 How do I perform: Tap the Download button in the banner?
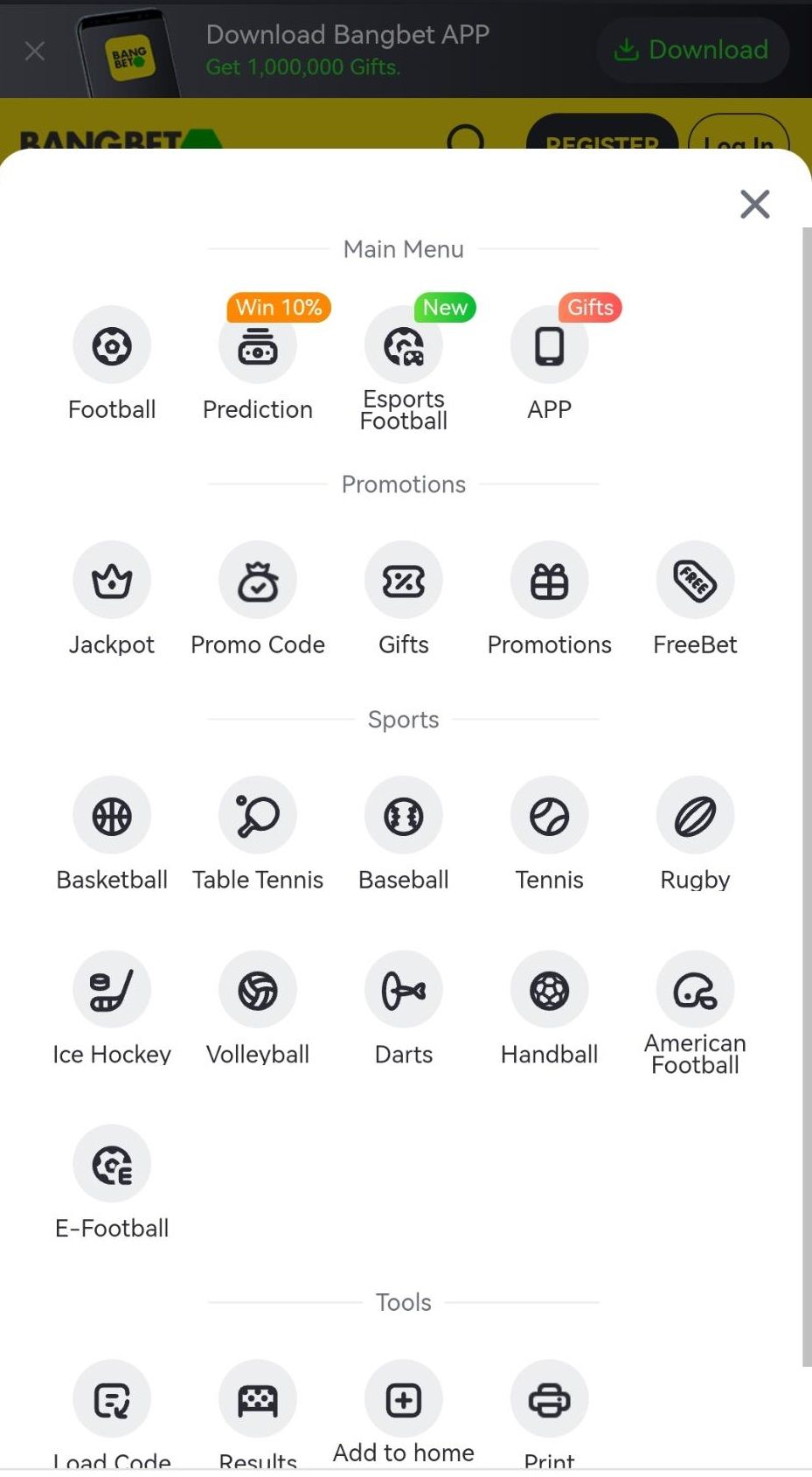click(692, 50)
